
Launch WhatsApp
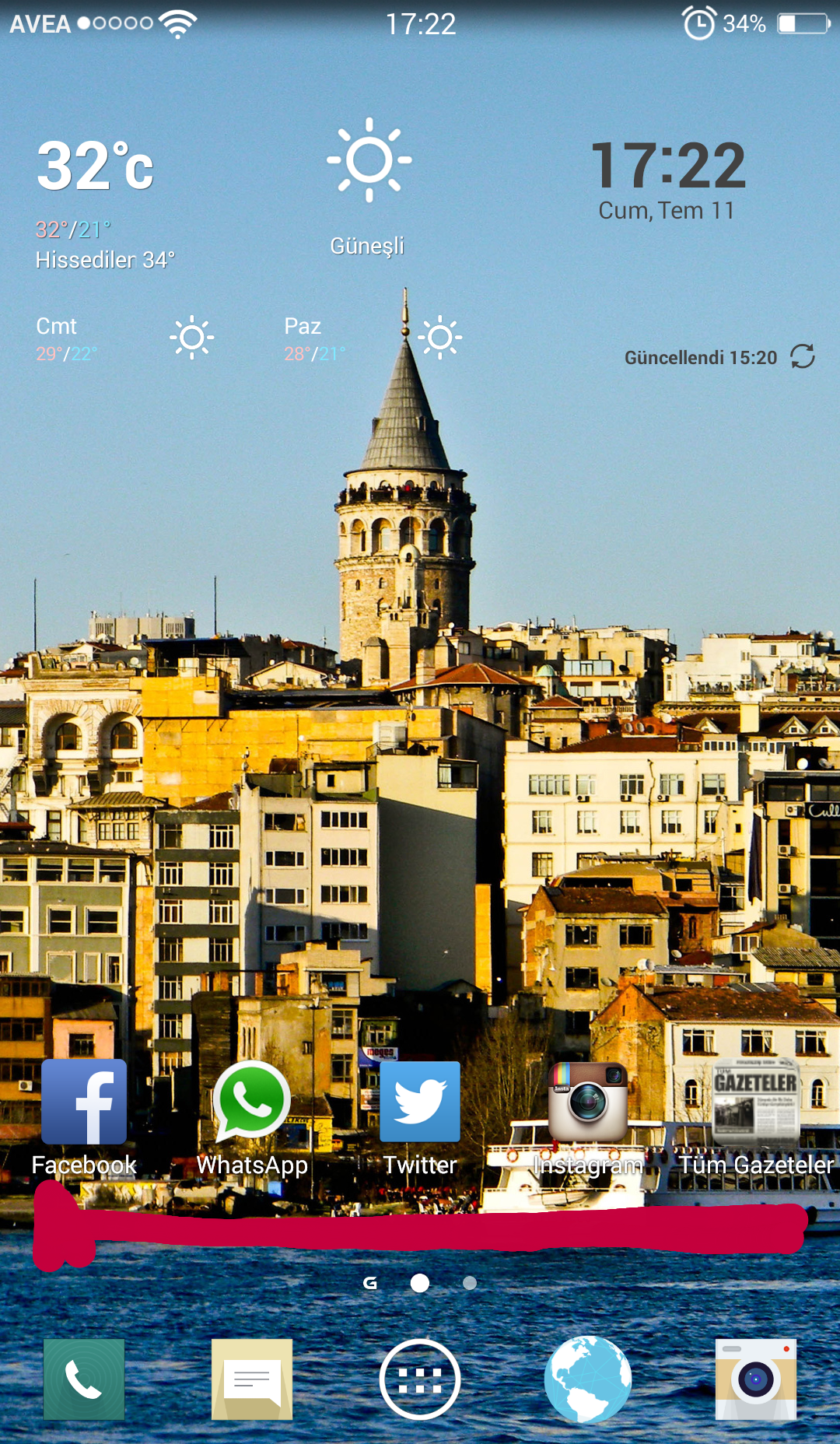pos(251,1102)
